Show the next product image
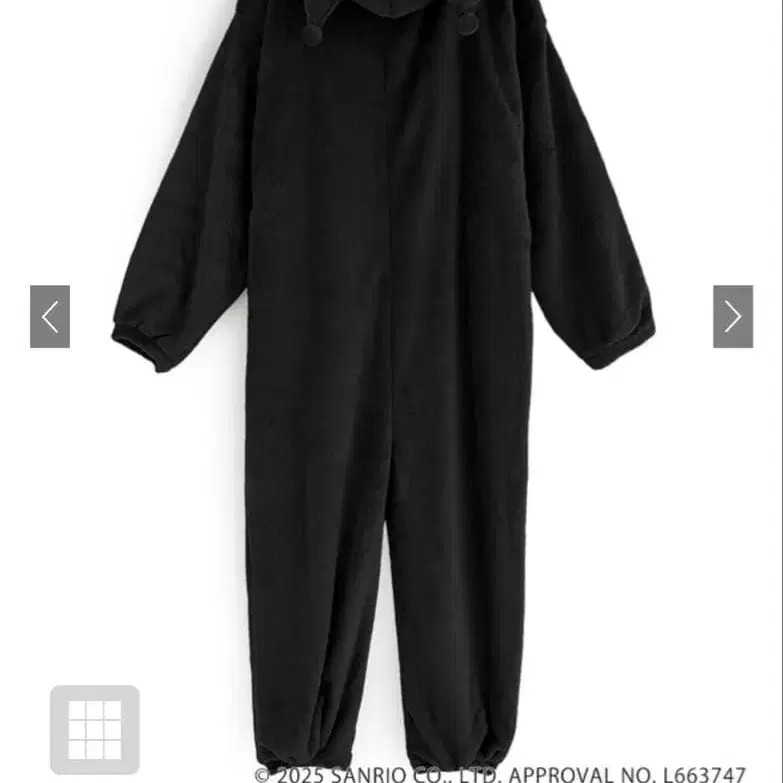This screenshot has height=783, width=783. (x=732, y=317)
